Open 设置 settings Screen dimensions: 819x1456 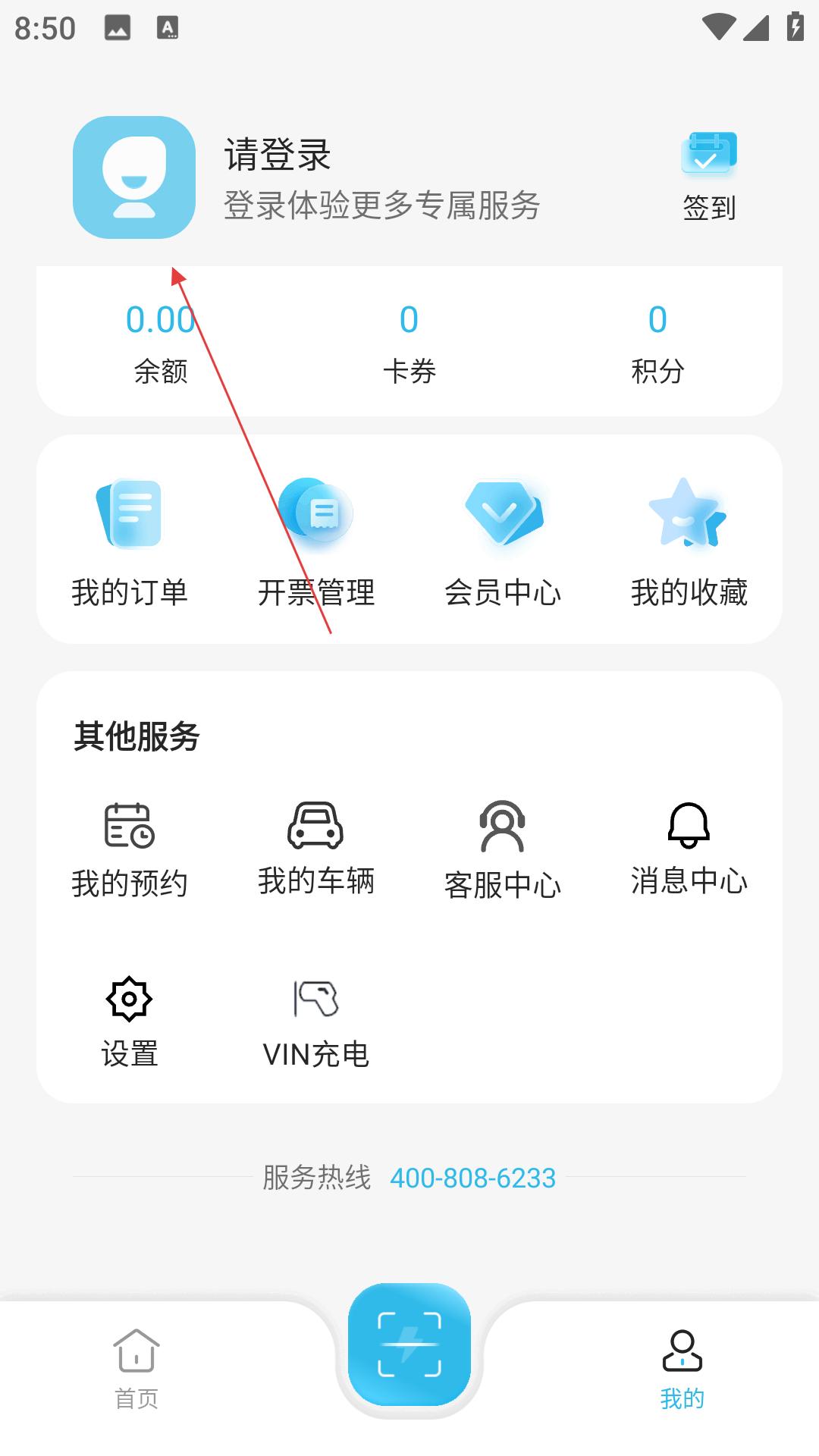[x=130, y=1022]
